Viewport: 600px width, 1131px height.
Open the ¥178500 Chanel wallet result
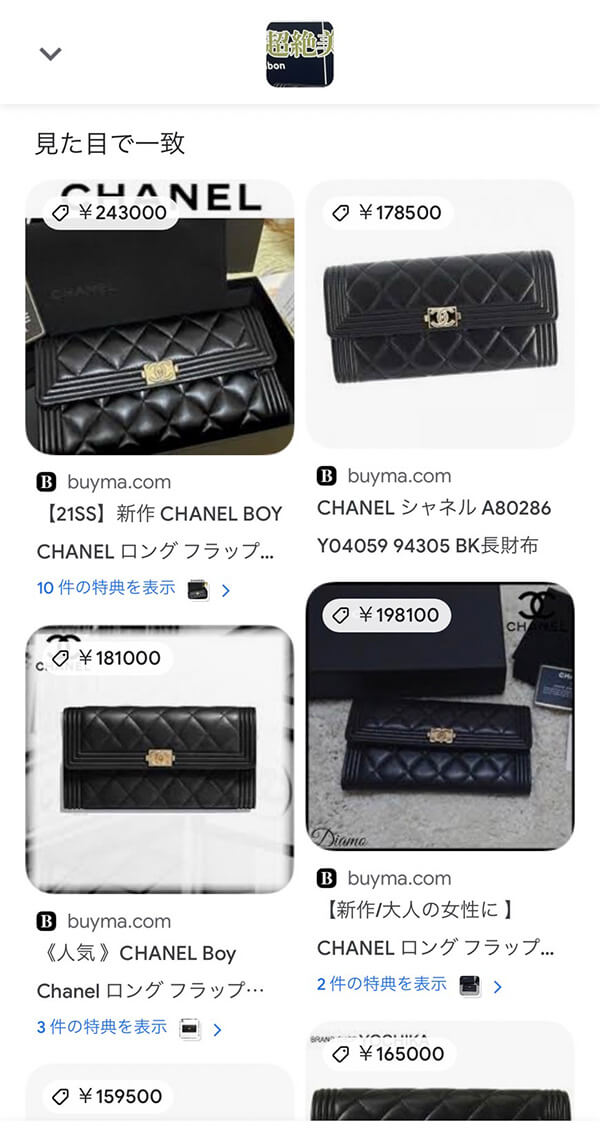point(440,315)
